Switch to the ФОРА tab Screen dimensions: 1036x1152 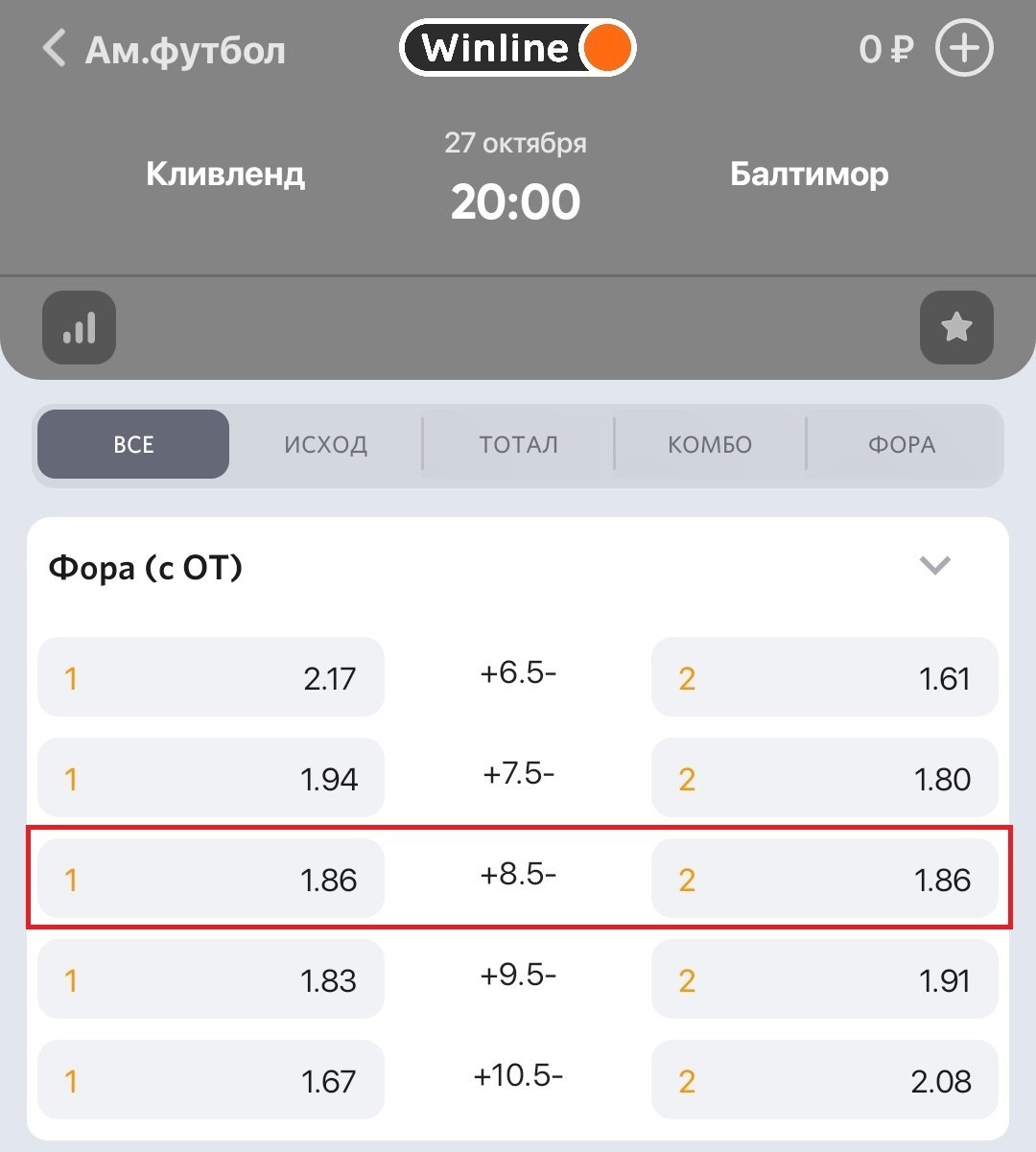point(902,444)
